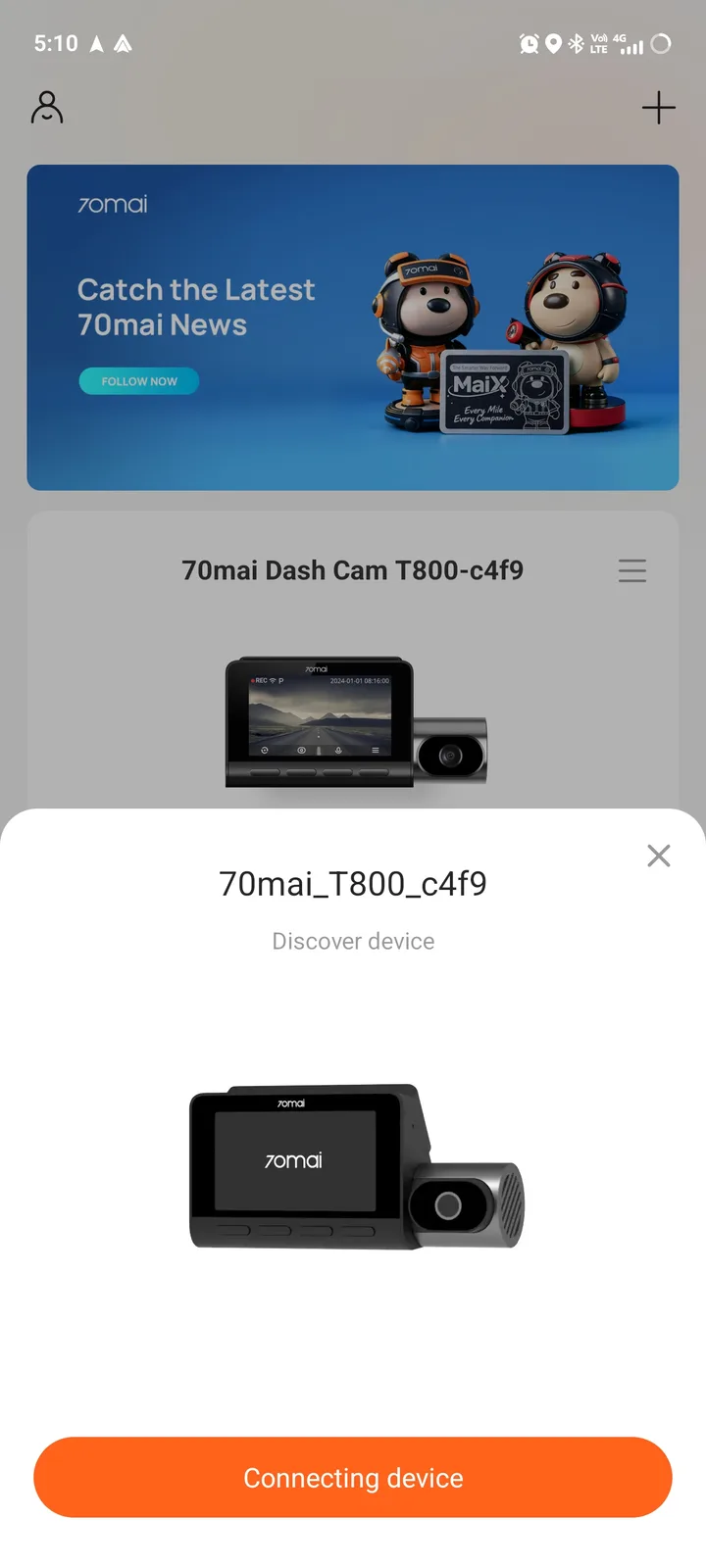706x1568 pixels.
Task: Open the 70mai Dash Cam T800-c4f9 menu
Action: point(632,570)
